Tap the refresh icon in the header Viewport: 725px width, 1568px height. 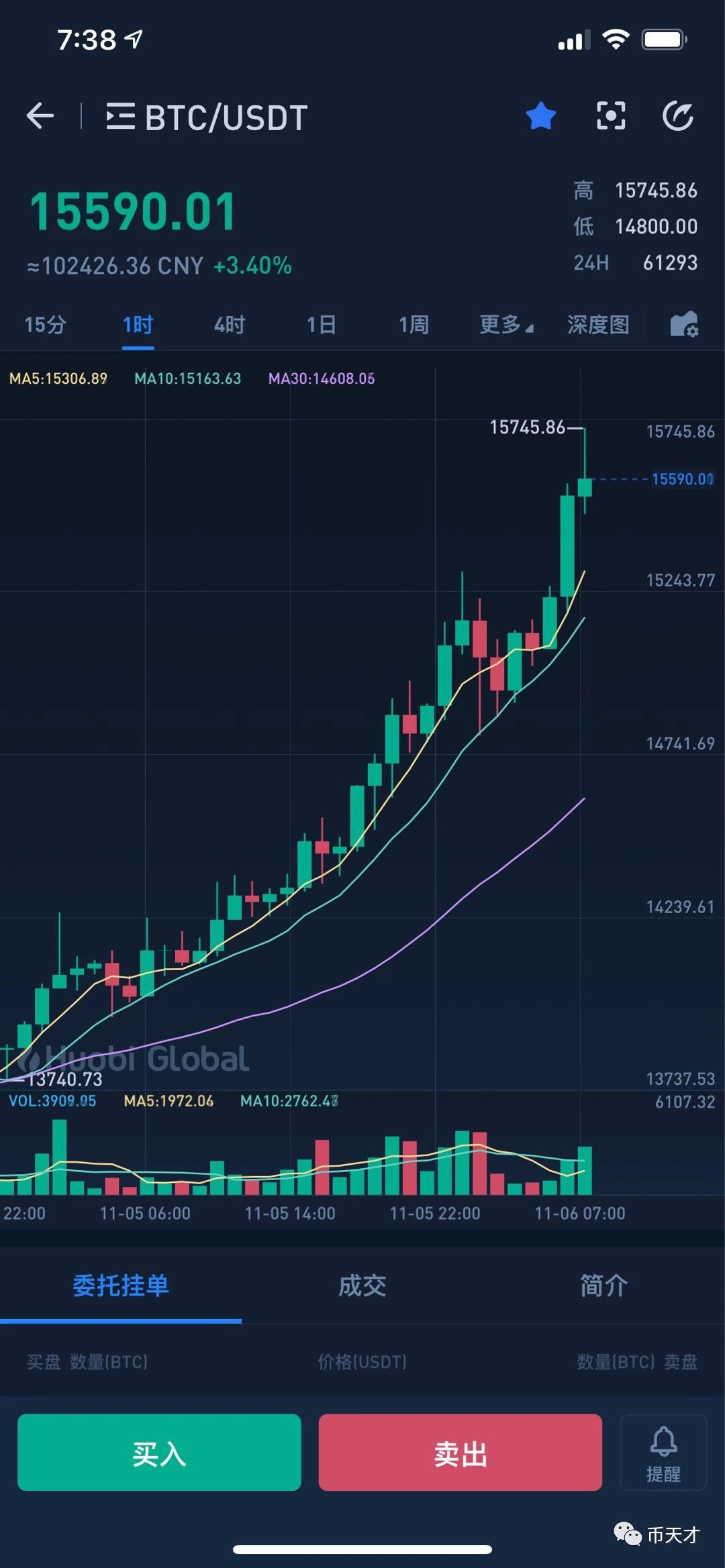[678, 116]
